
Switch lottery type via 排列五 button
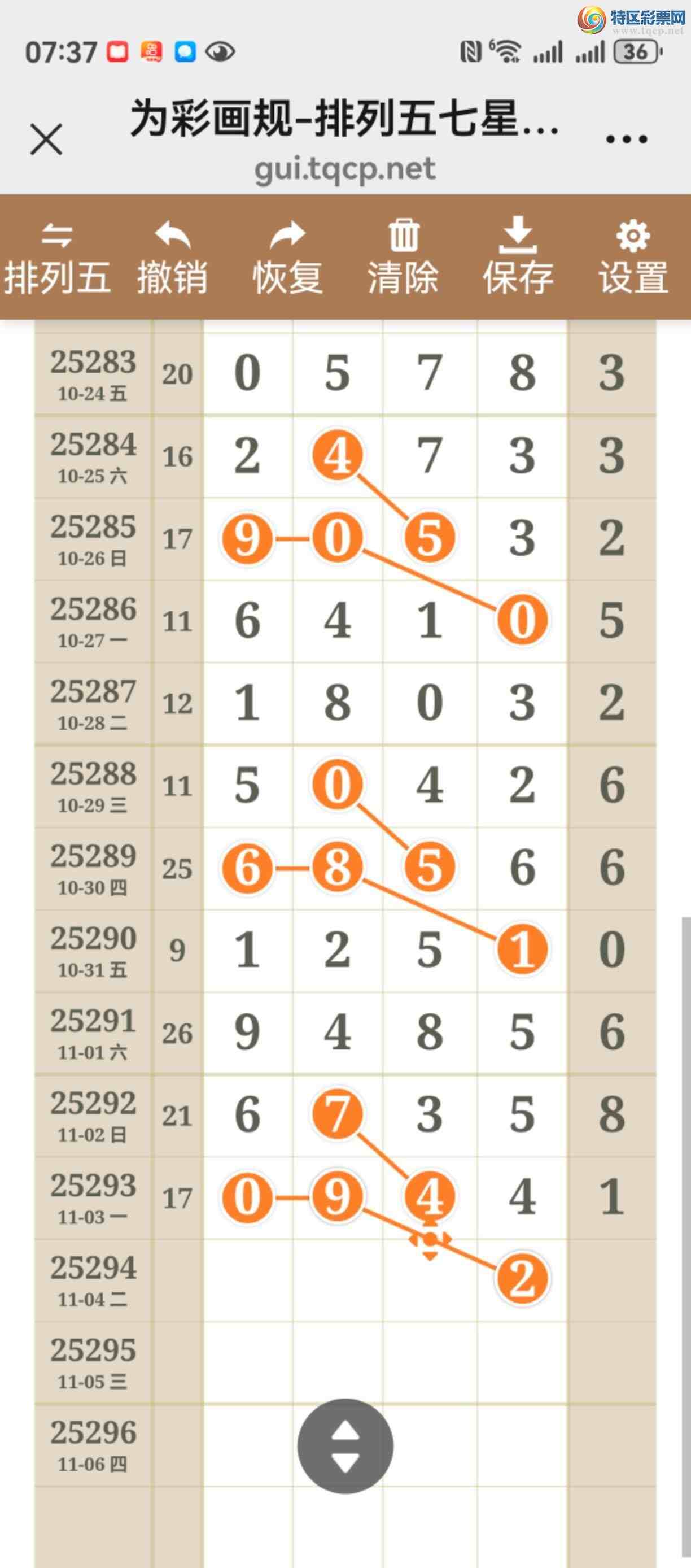tap(57, 258)
